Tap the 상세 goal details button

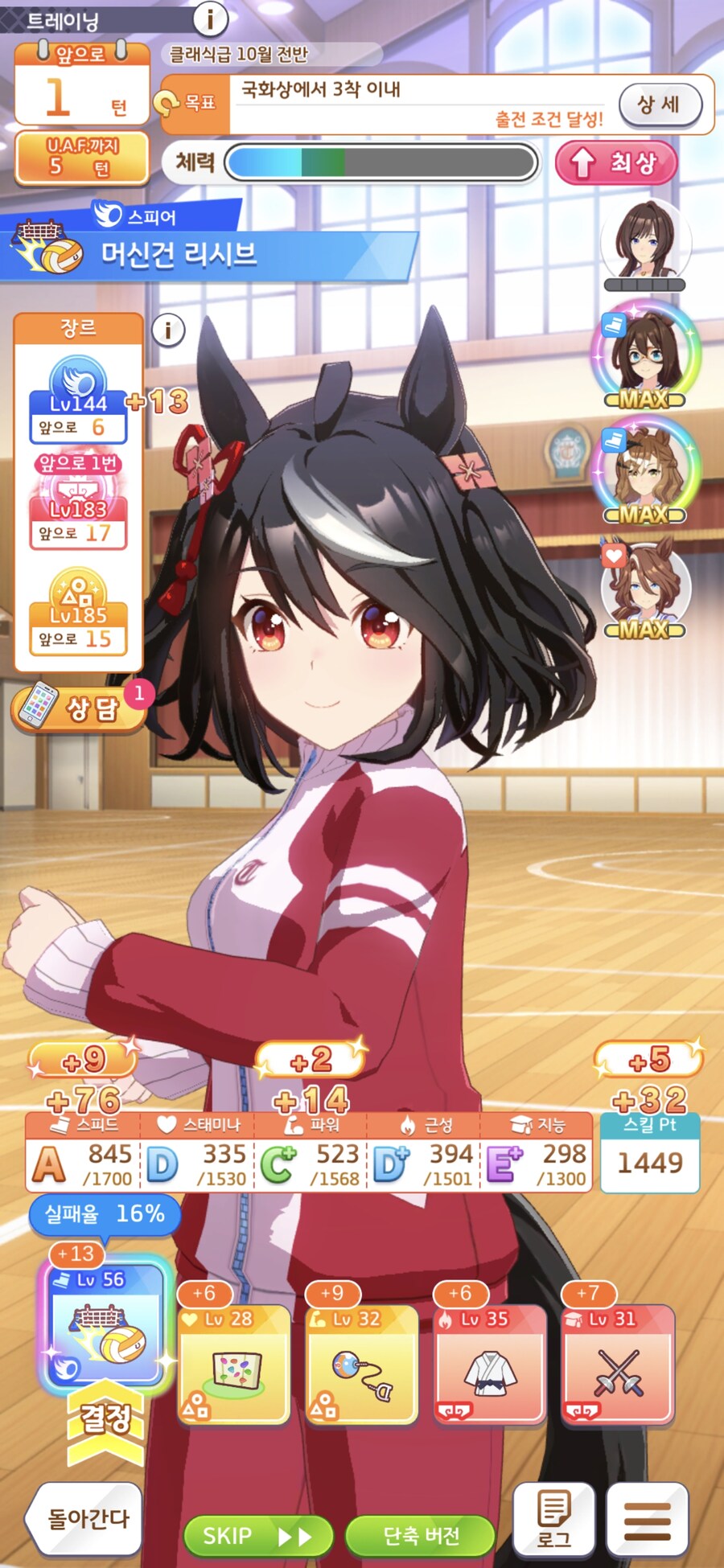tap(660, 105)
